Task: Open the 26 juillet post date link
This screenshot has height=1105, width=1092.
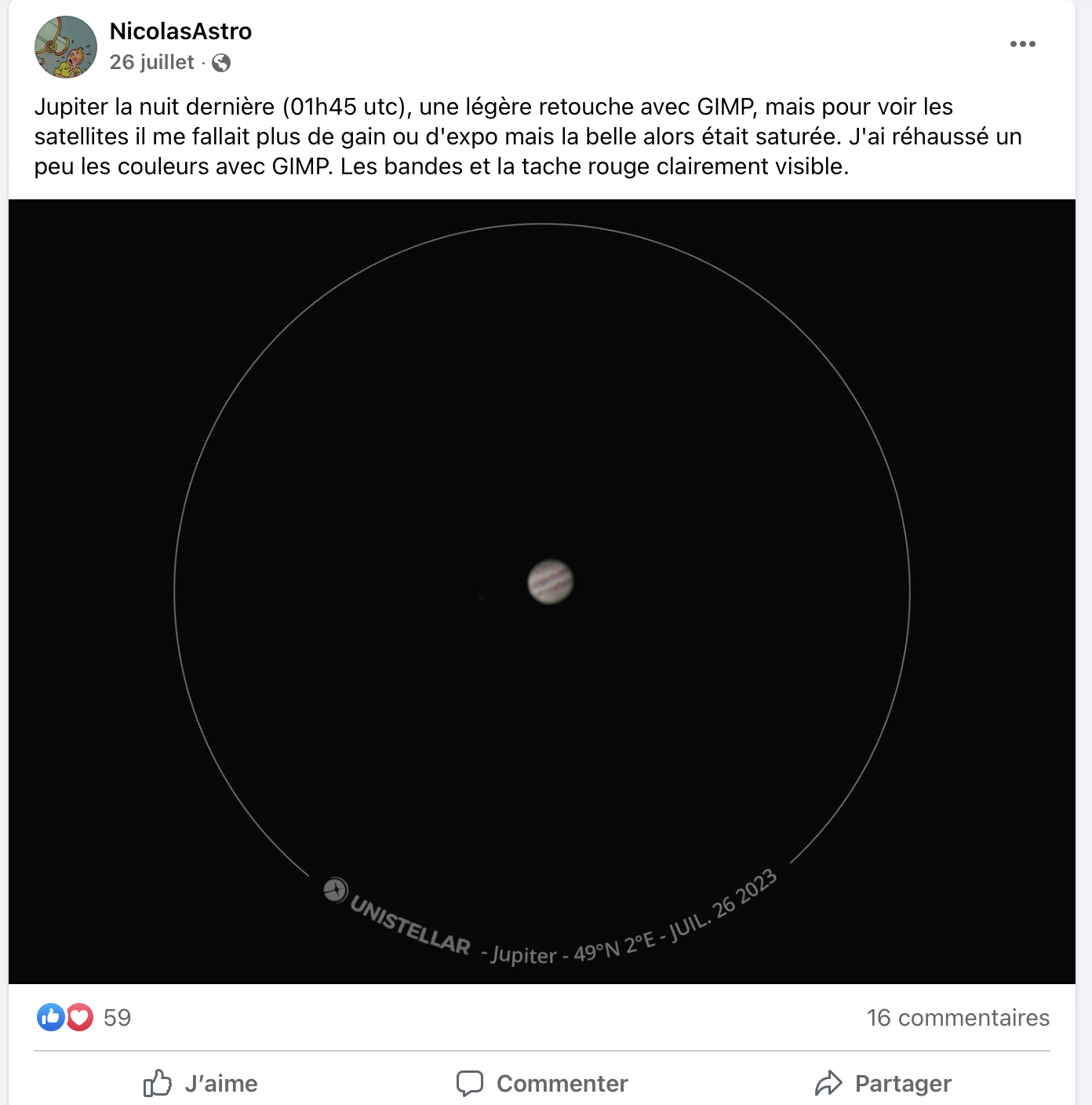Action: pos(151,62)
